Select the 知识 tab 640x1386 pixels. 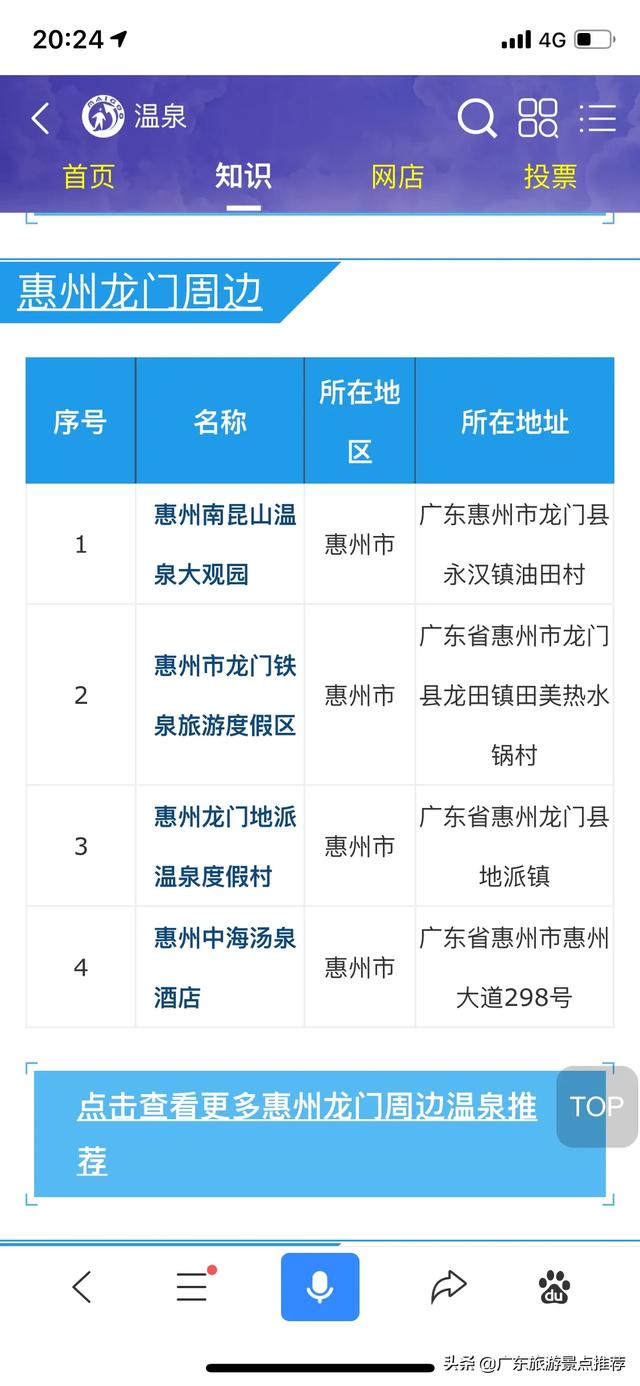tap(243, 177)
